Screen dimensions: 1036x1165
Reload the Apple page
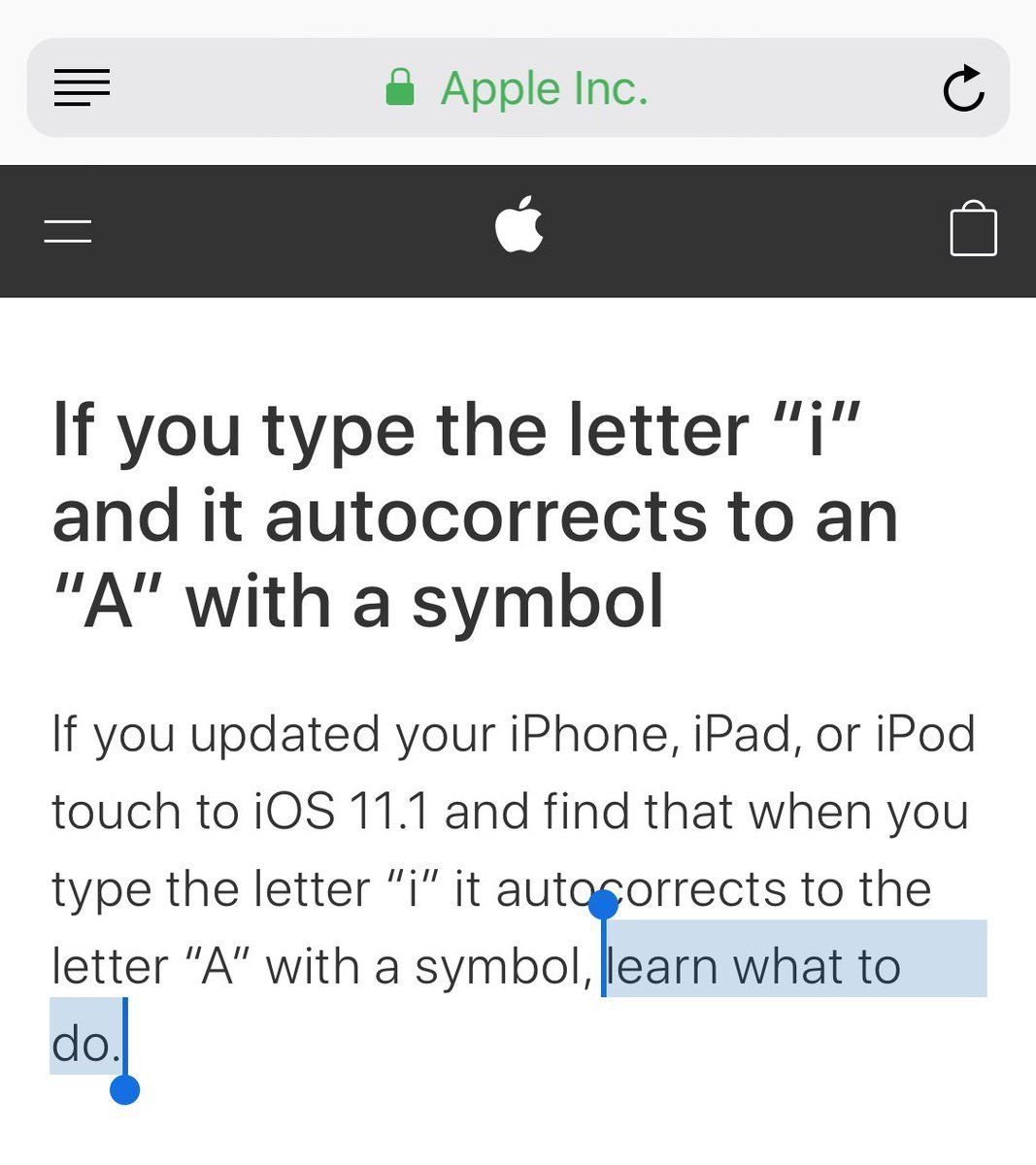(963, 88)
